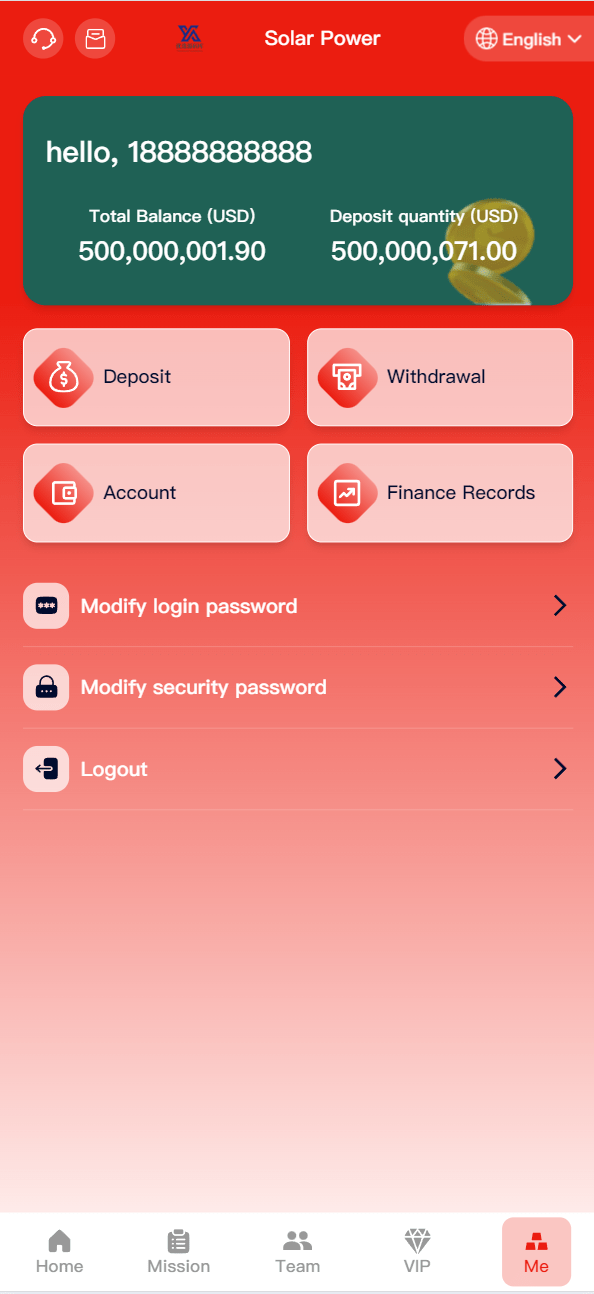View Finance Records
The height and width of the screenshot is (1294, 594).
click(x=440, y=493)
